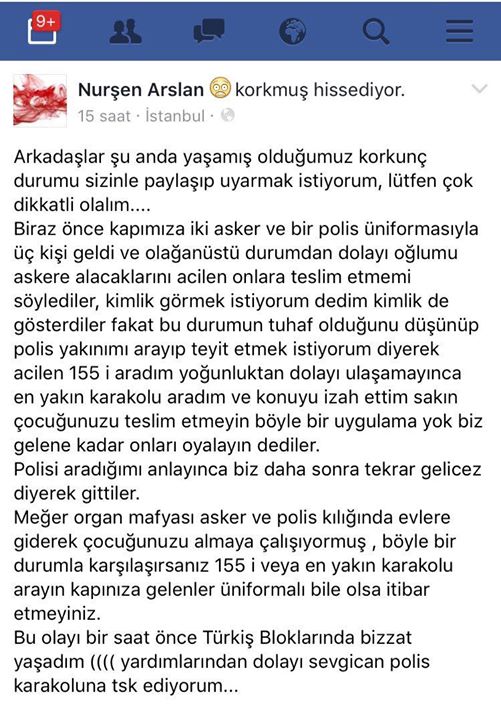
Task: Open the friend requests icon
Action: (125, 31)
